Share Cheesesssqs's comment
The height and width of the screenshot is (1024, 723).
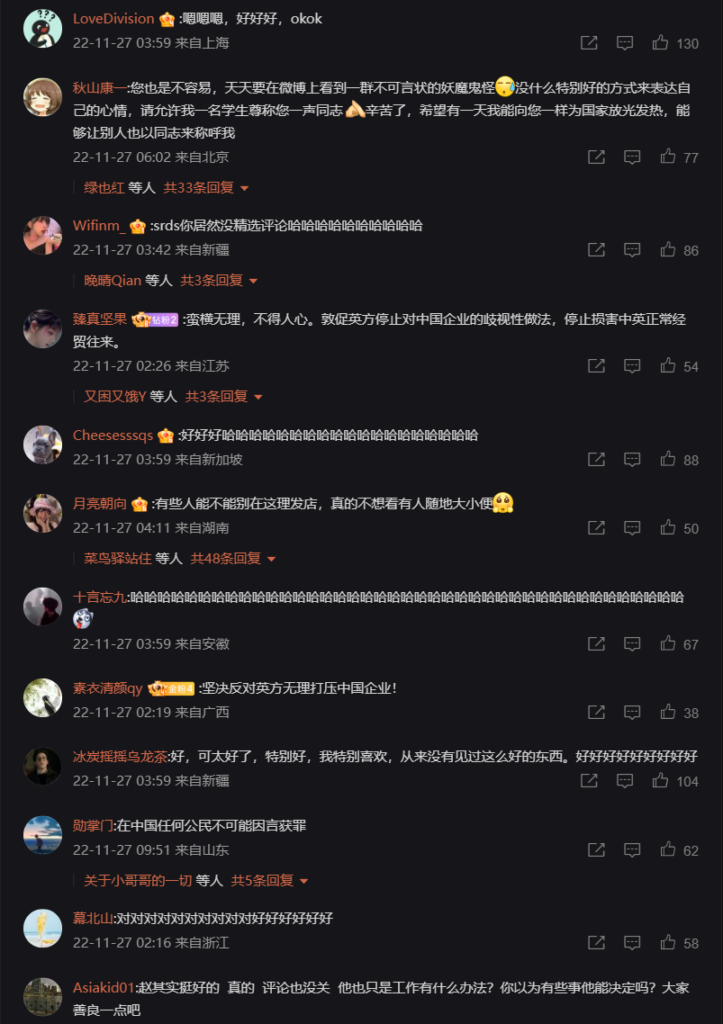click(596, 460)
